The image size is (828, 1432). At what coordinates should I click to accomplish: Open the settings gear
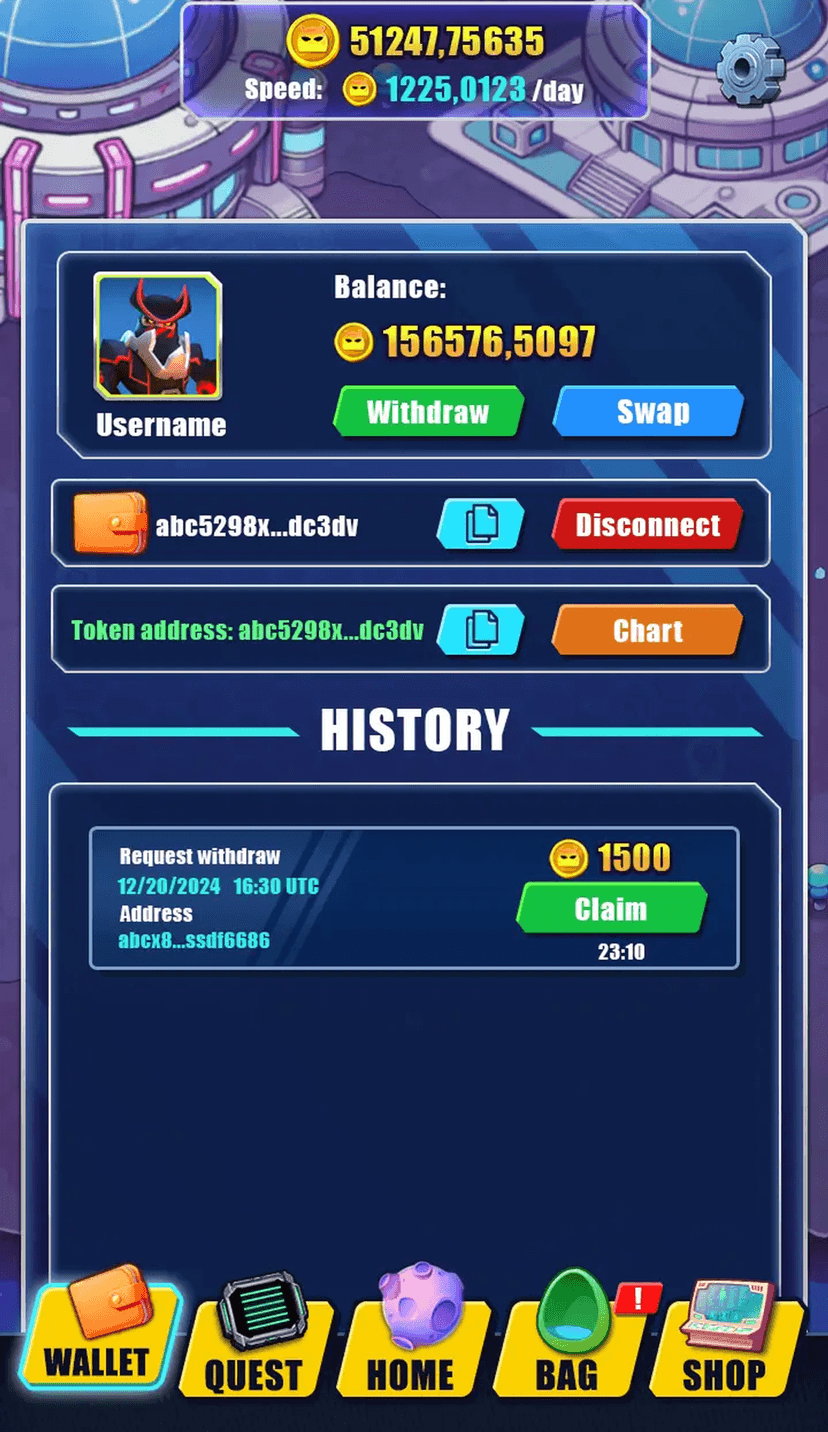click(750, 69)
